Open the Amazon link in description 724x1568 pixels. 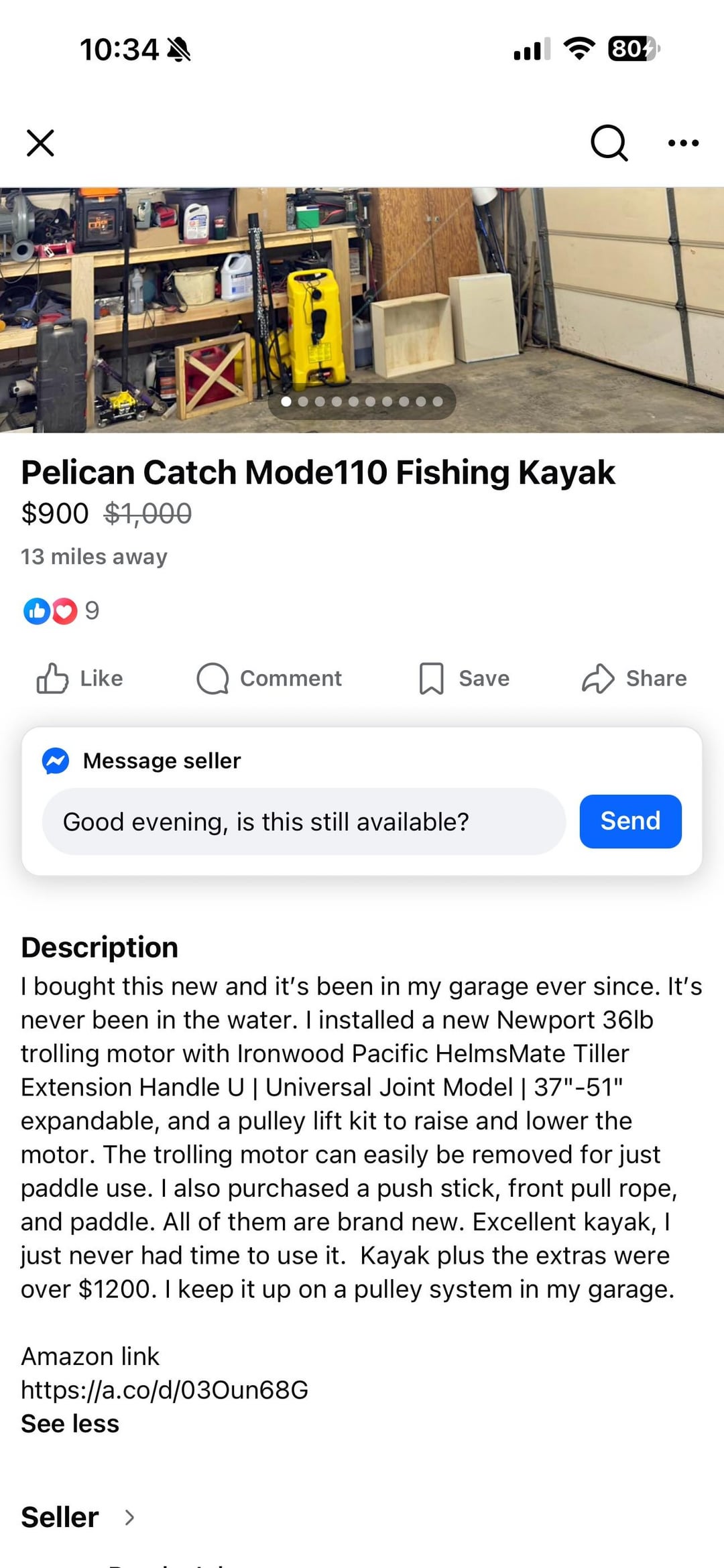[165, 1390]
